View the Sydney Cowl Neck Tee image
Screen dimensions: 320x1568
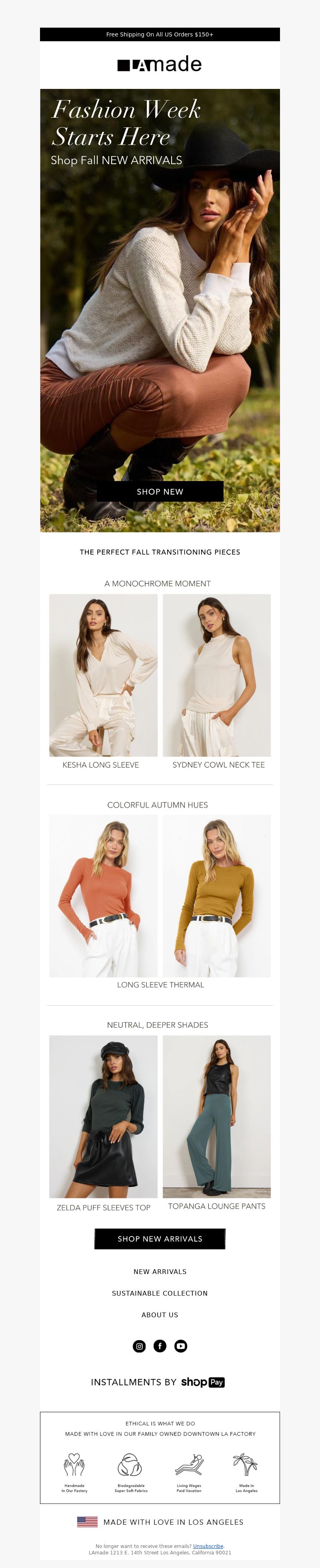coord(216,675)
